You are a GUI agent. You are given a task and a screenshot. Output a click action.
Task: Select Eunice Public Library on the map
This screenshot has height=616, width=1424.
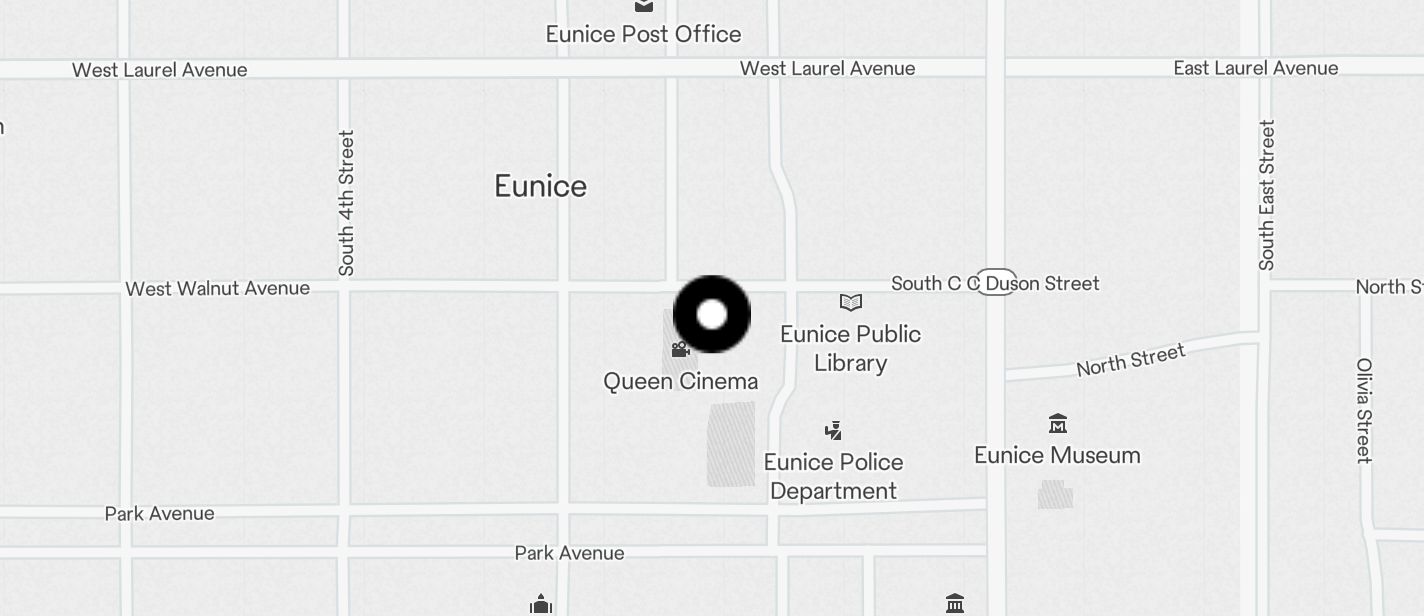click(x=850, y=303)
